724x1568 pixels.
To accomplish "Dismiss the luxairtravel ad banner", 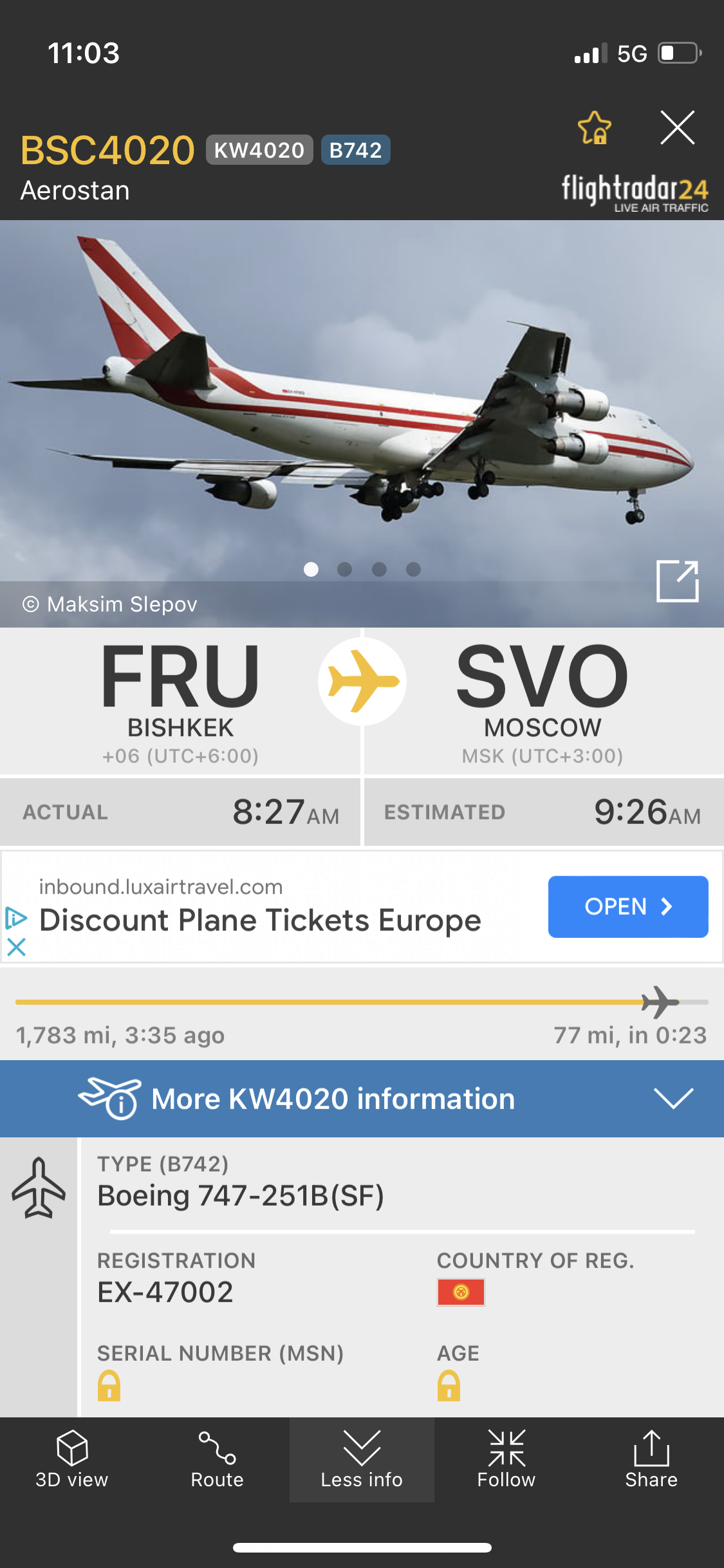I will (16, 947).
